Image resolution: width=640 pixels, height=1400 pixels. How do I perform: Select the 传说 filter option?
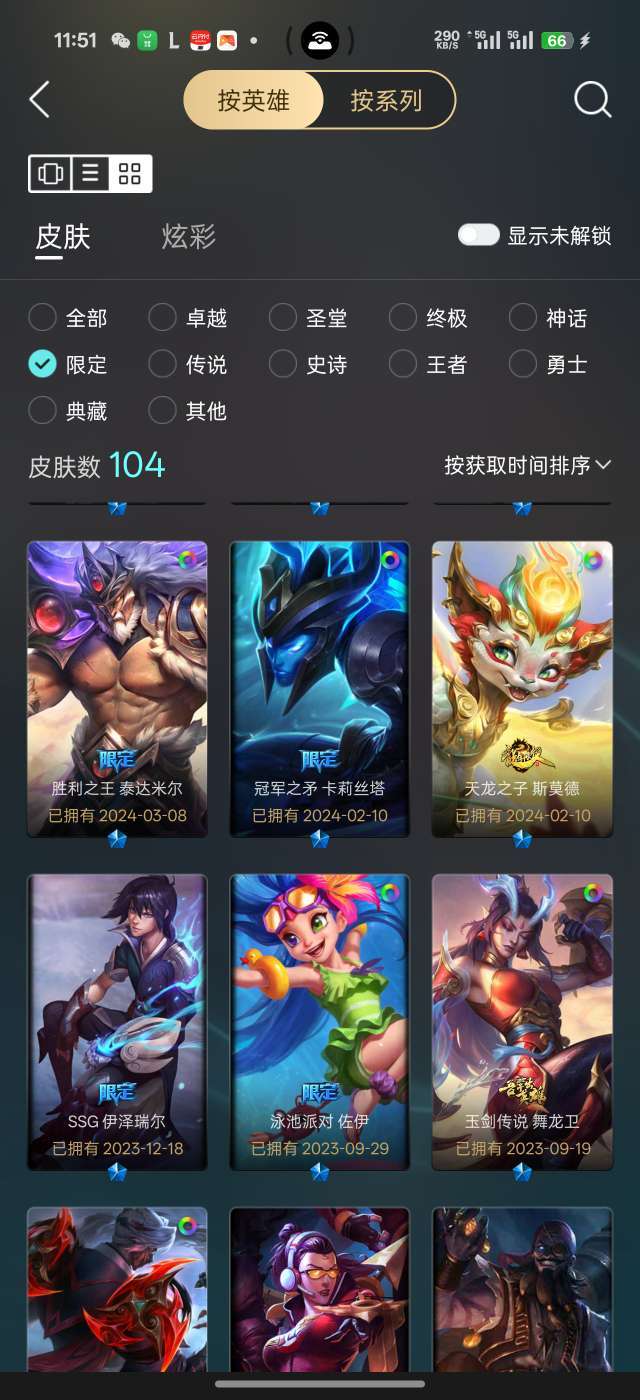(x=162, y=364)
